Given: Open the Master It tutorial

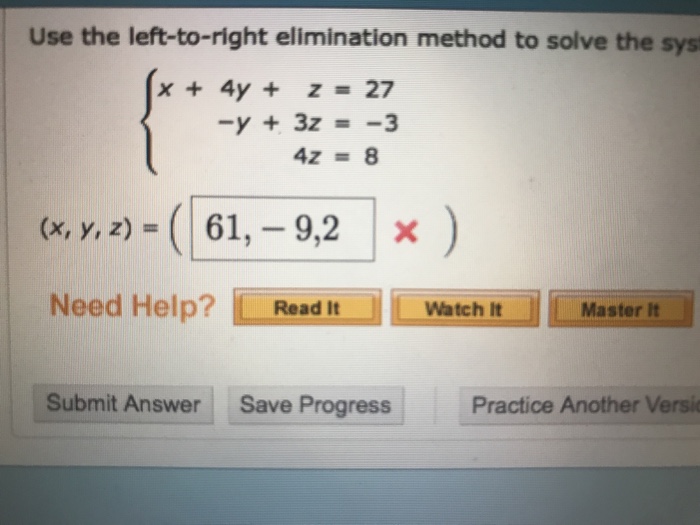Looking at the screenshot, I should [x=620, y=309].
